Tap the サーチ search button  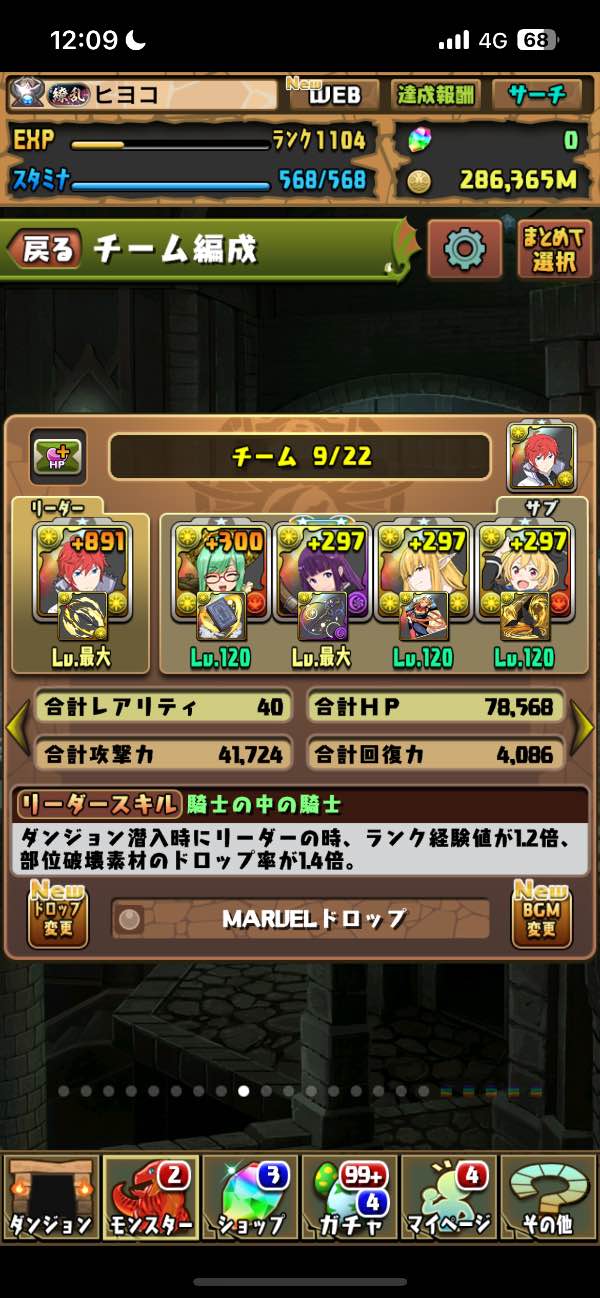tap(536, 96)
